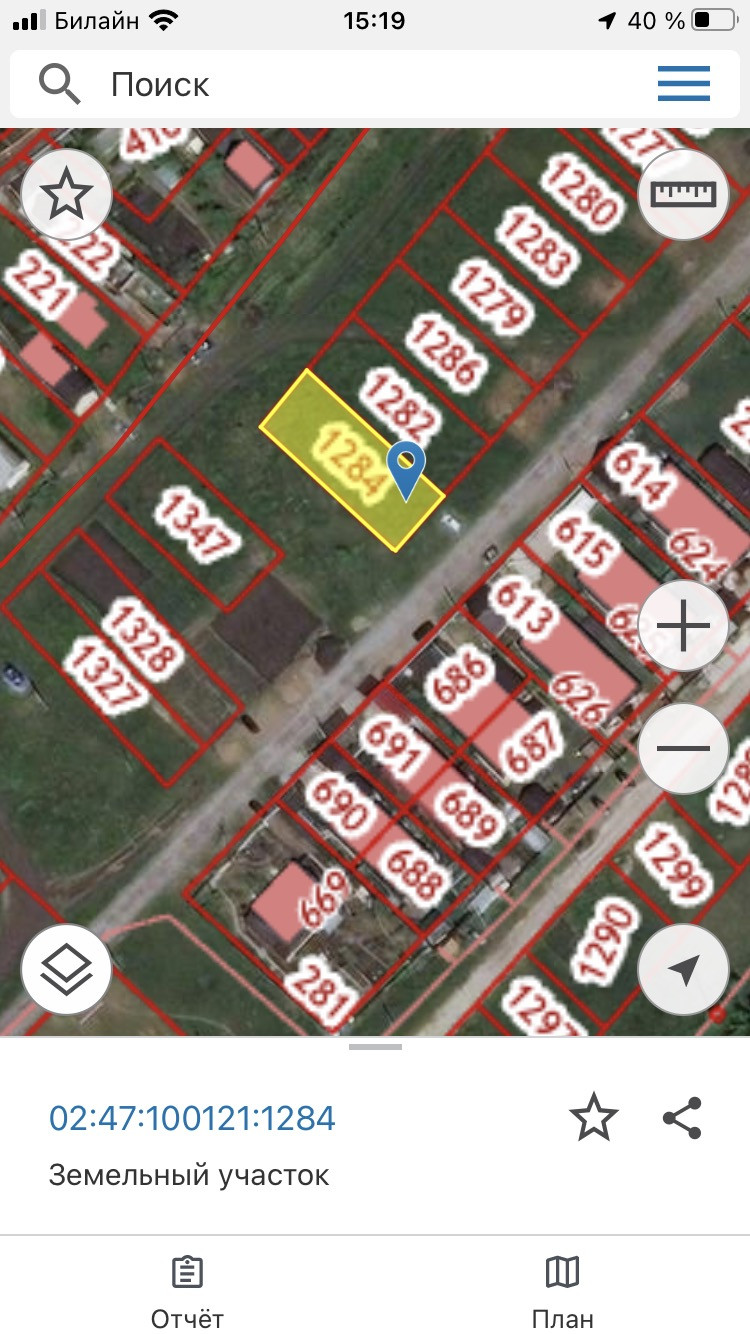750x1334 pixels.
Task: Open the map layers selector
Action: click(66, 970)
